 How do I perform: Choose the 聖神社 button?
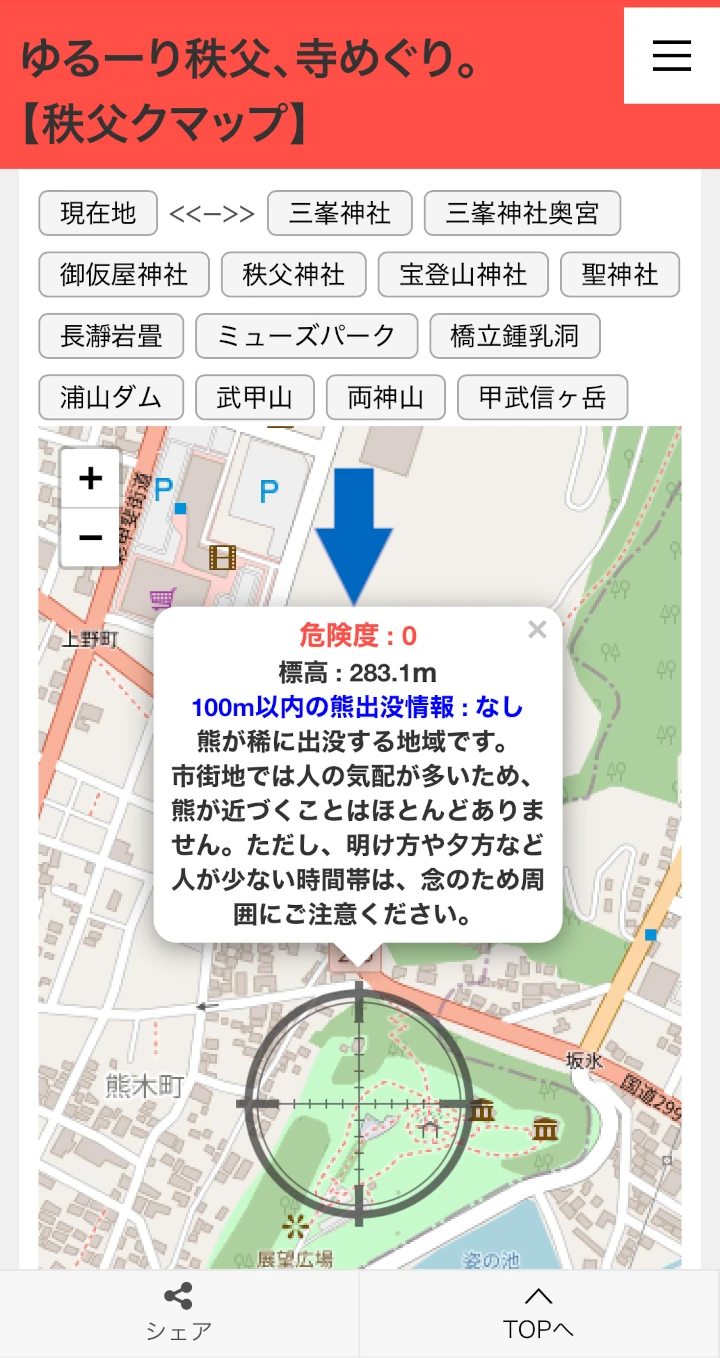pyautogui.click(x=620, y=275)
